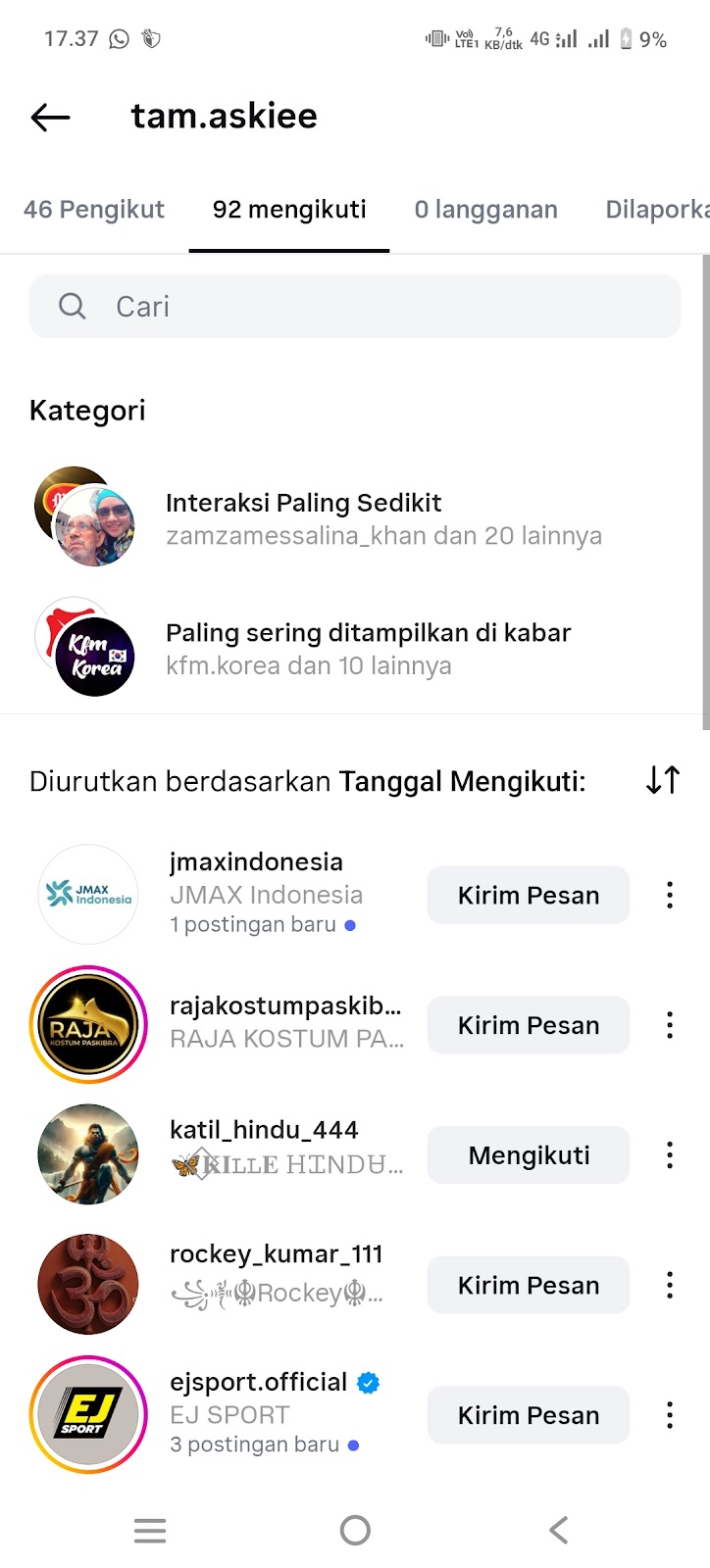The image size is (710, 1568).
Task: Tap the Mengikuti button for katil_hindu_444
Action: [528, 1155]
